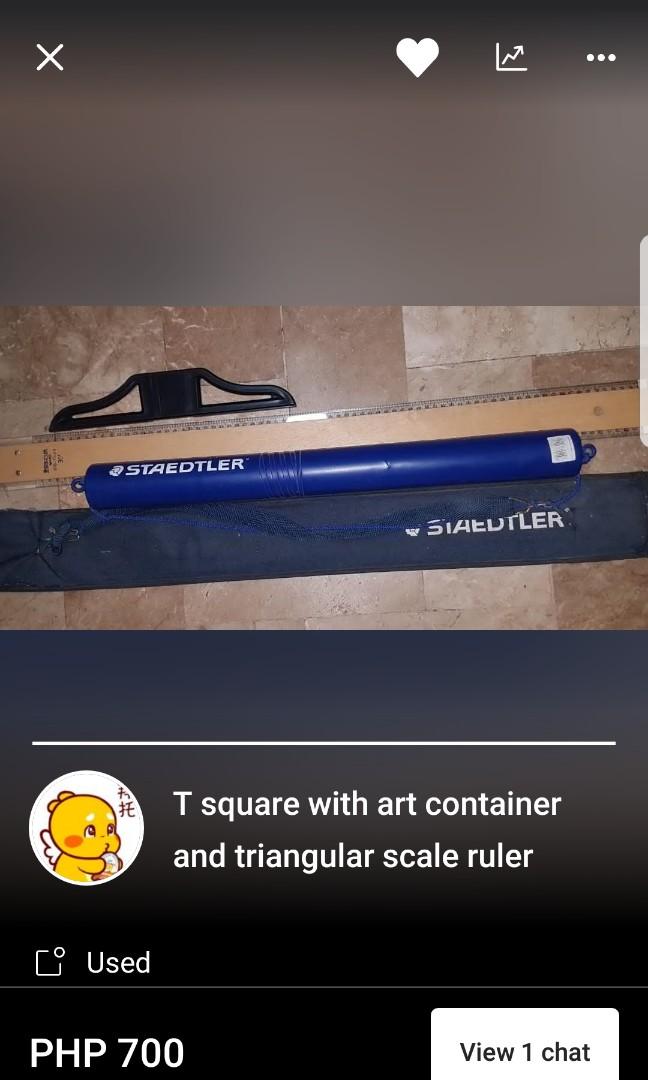Like this T square listing
This screenshot has height=1080, width=648.
[417, 58]
